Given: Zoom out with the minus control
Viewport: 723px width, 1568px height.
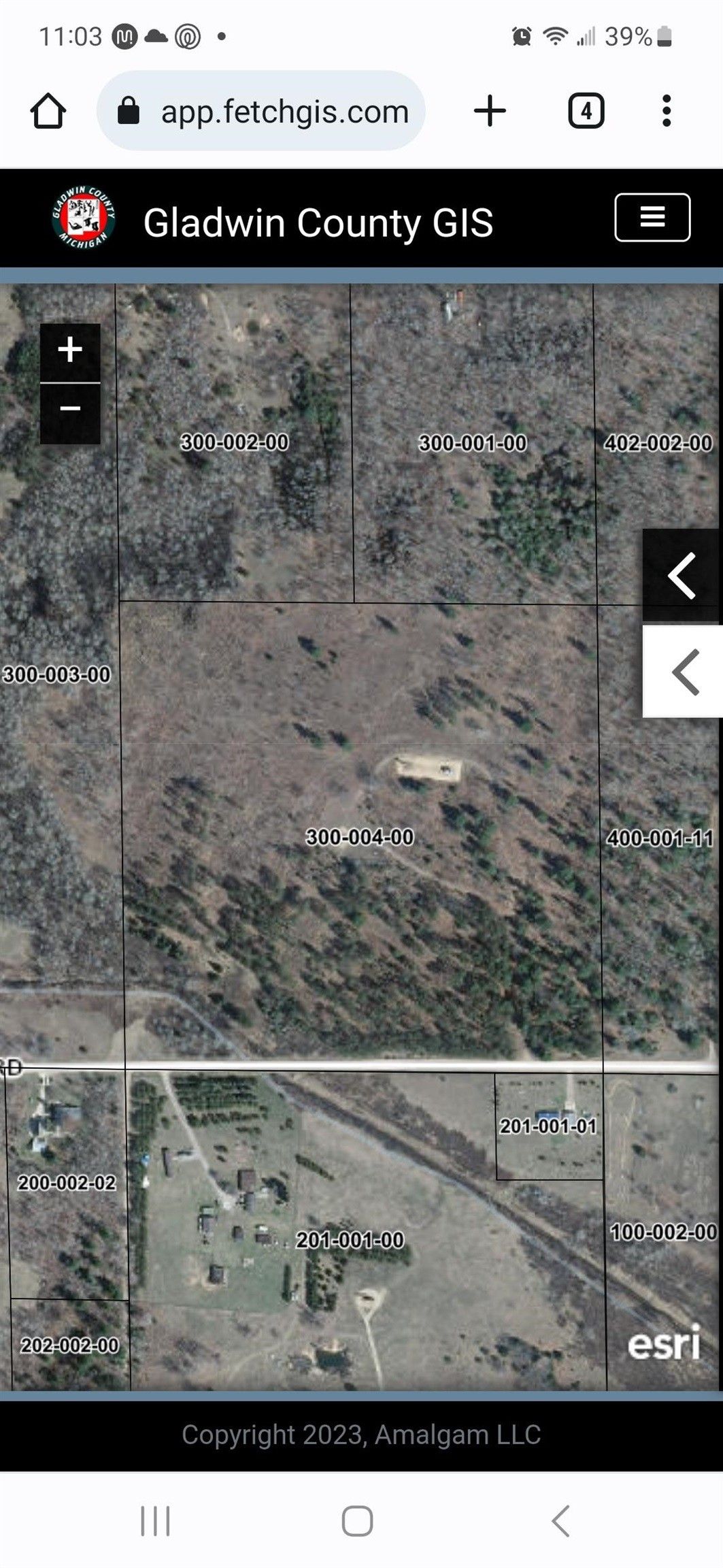Looking at the screenshot, I should [70, 408].
